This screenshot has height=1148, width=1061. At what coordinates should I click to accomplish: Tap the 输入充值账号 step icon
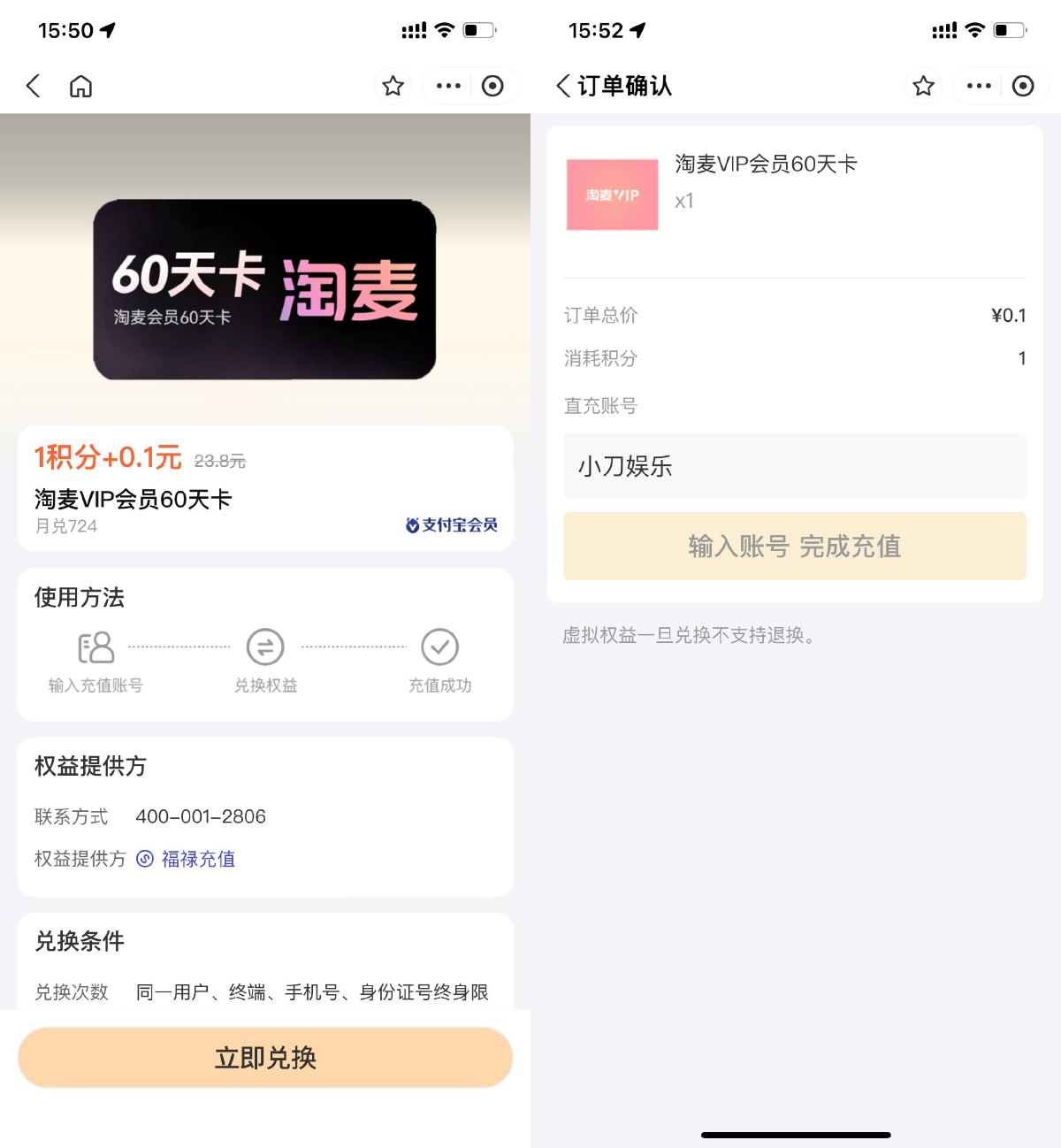(97, 649)
